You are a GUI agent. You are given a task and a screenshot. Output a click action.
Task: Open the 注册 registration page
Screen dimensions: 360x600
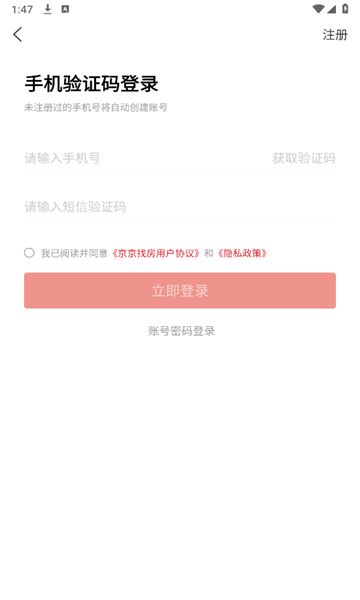click(335, 35)
